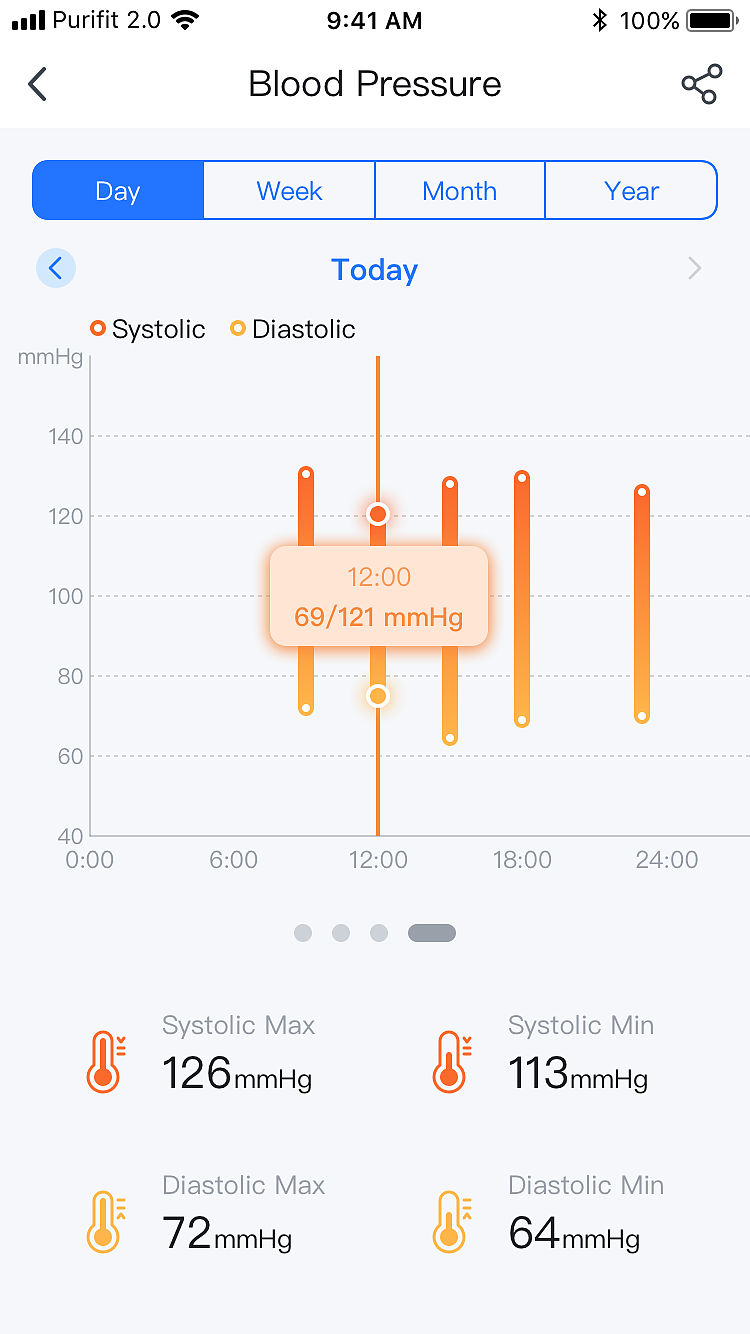Go to the previous day
Screen dimensions: 750x1334
click(x=56, y=268)
